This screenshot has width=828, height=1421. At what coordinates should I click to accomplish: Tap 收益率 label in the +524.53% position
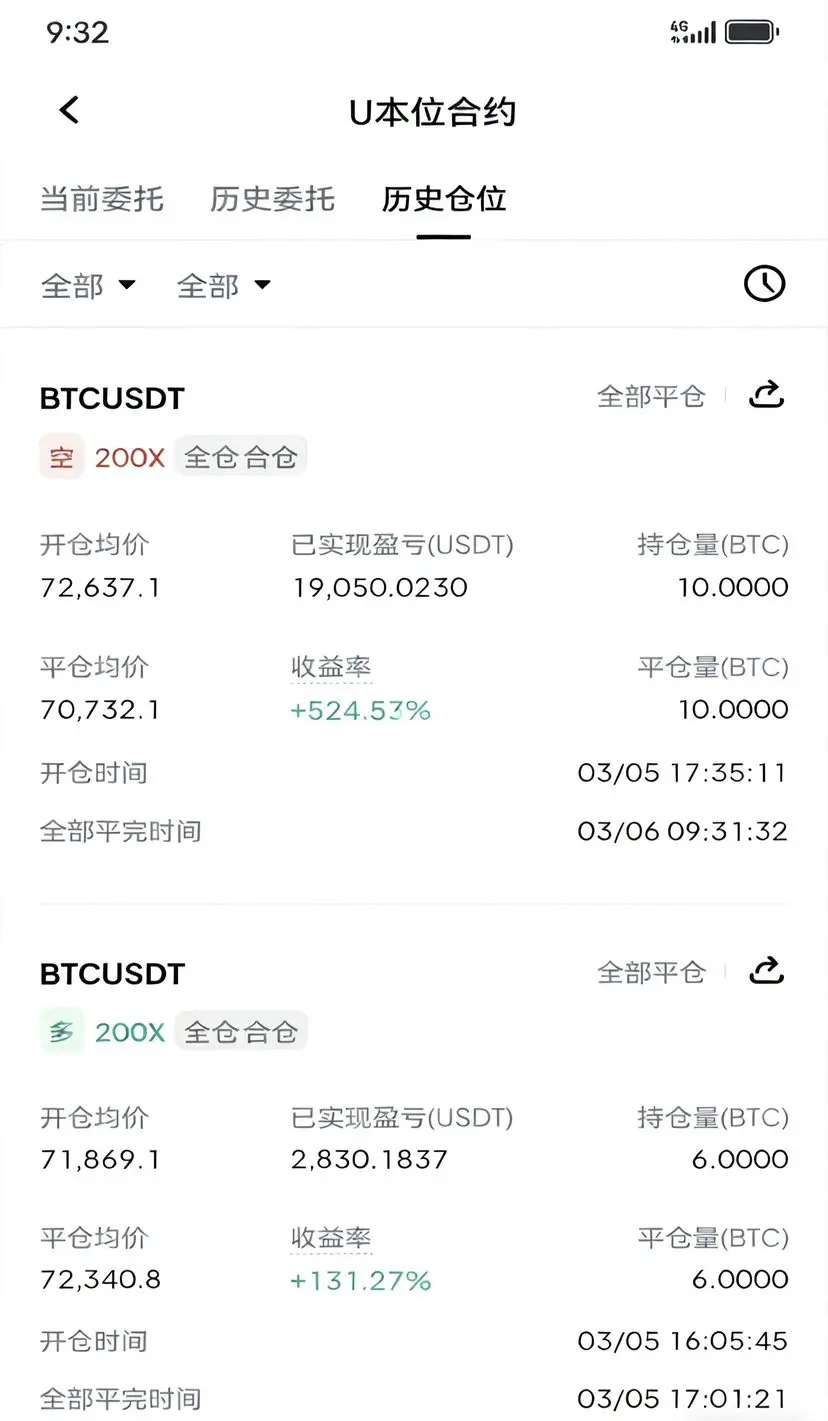[331, 668]
